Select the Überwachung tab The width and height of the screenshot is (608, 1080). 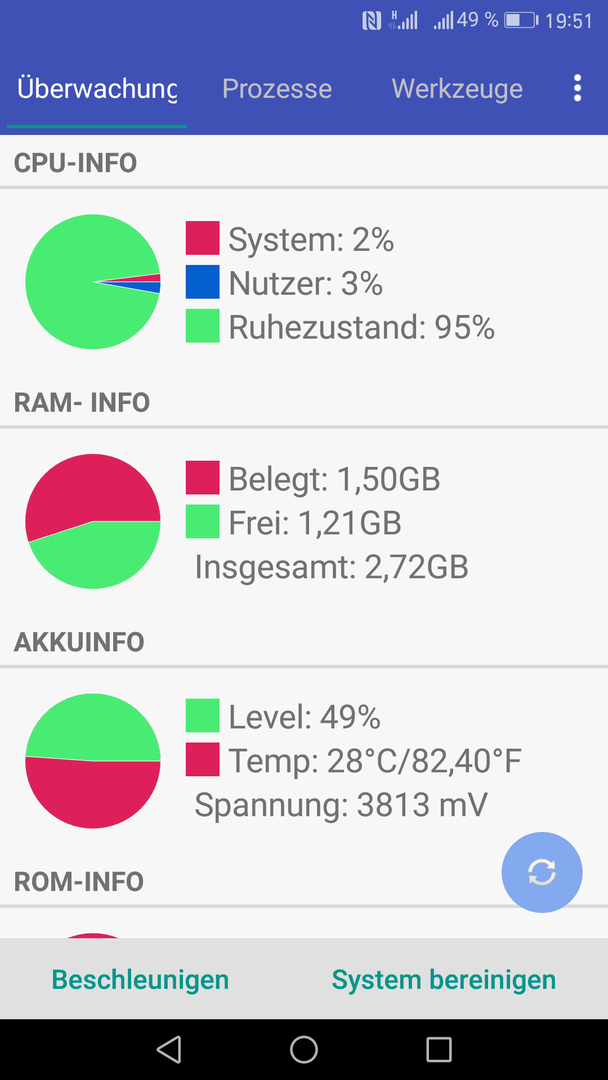click(97, 89)
